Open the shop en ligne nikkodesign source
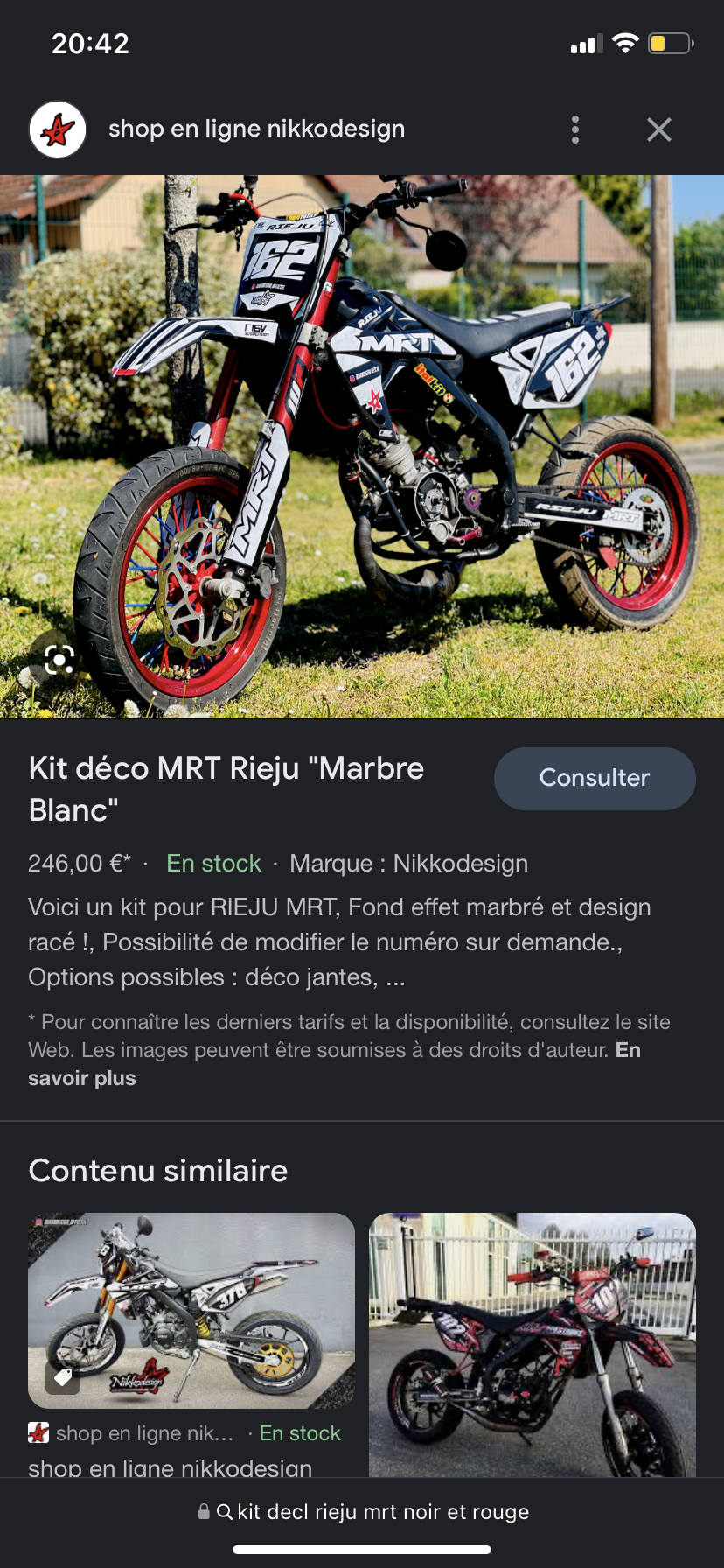Screen dimensions: 724x1568 tap(255, 129)
